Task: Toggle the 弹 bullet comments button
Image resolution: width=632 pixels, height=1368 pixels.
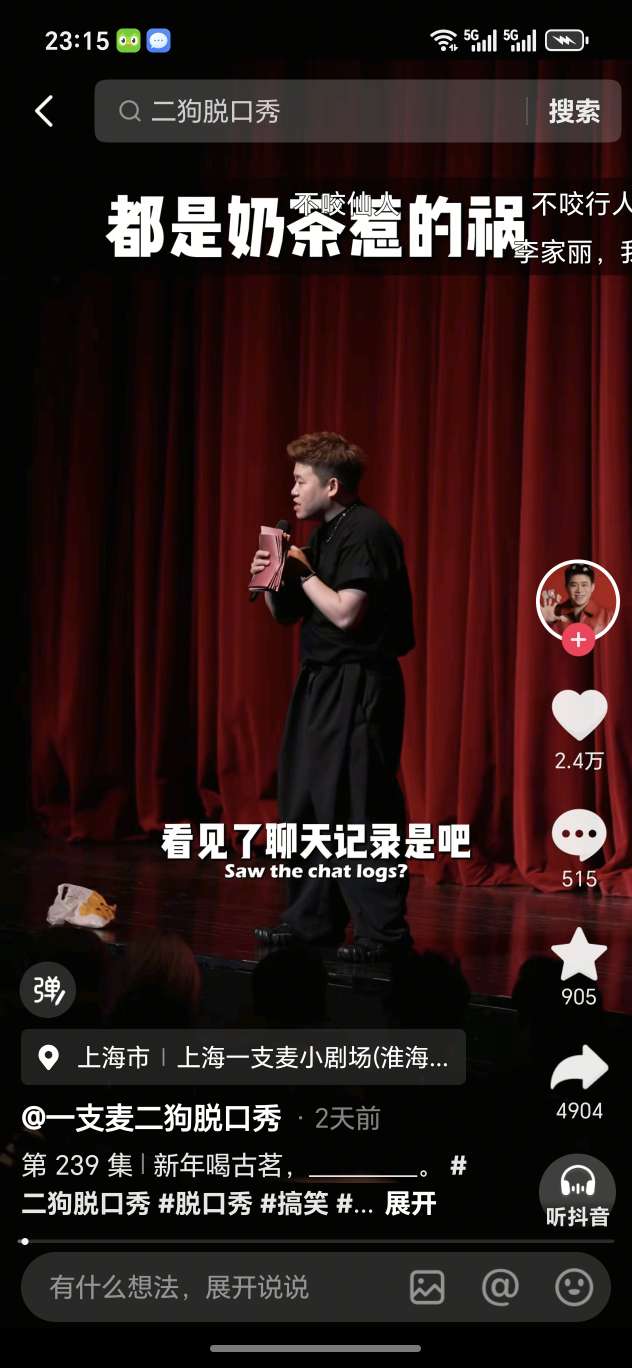Action: pyautogui.click(x=48, y=990)
